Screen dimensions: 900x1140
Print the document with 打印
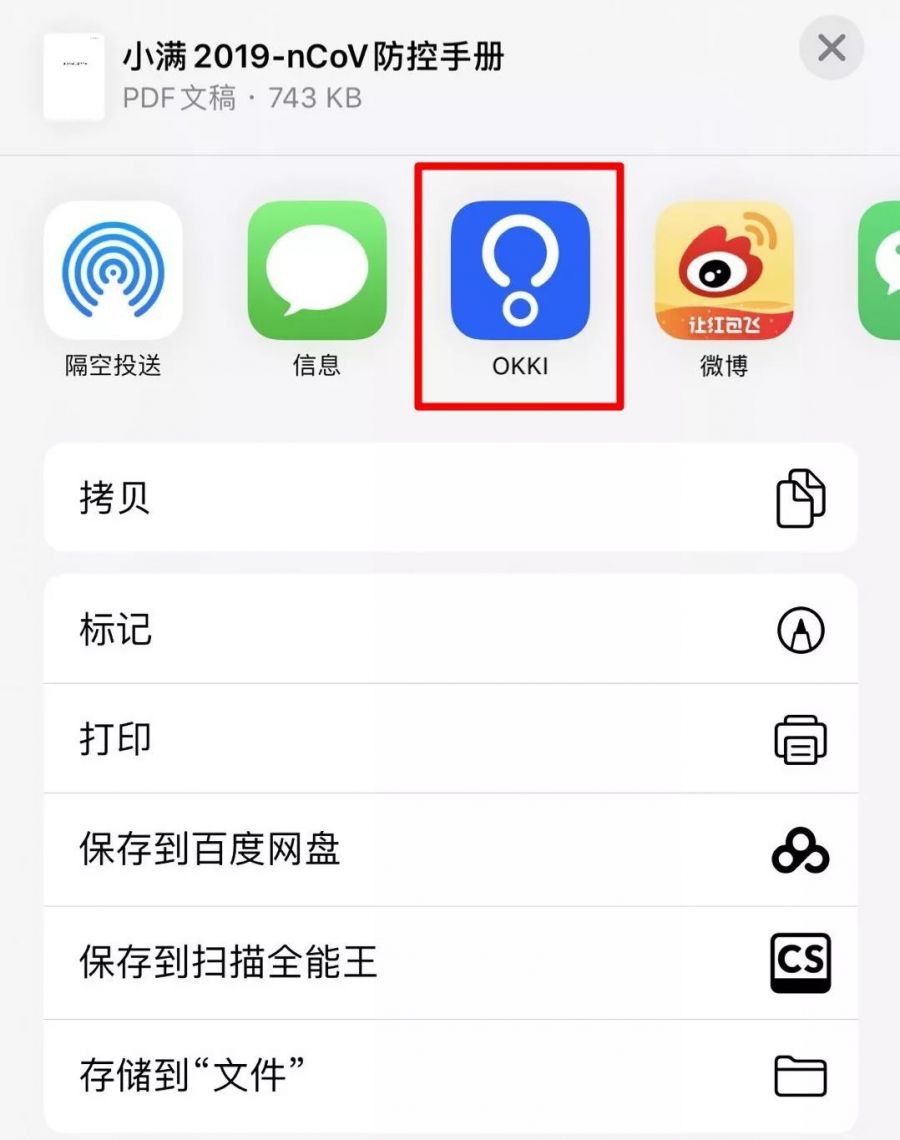click(450, 740)
